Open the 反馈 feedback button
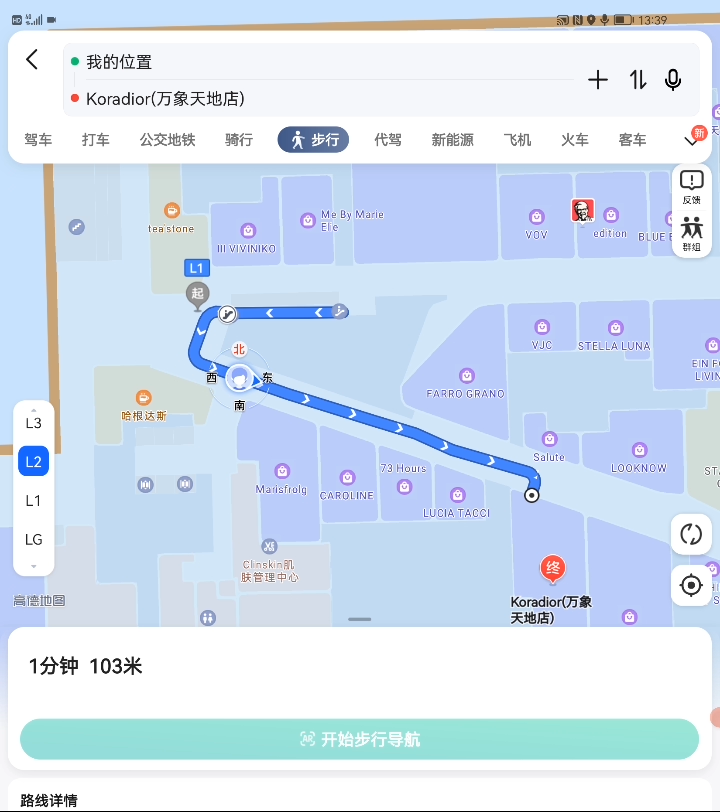 pyautogui.click(x=692, y=187)
